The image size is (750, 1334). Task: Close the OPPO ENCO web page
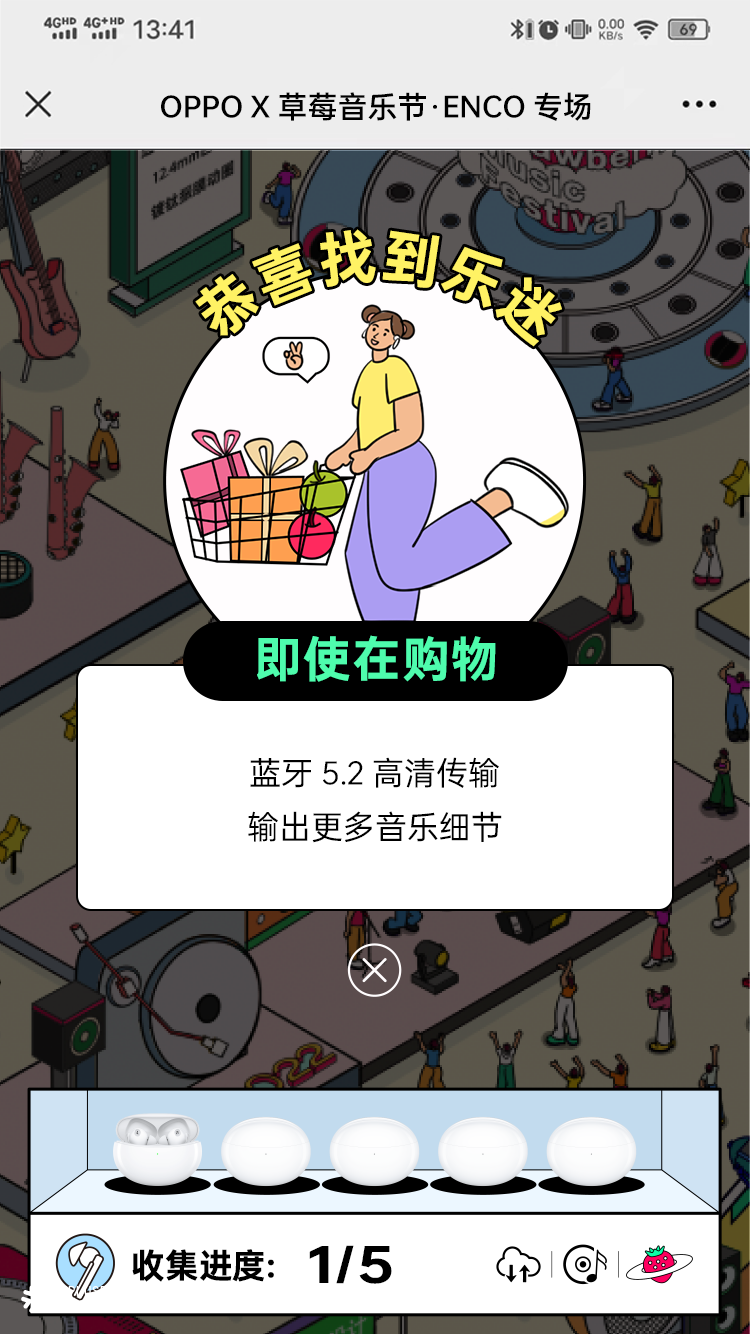(x=38, y=105)
